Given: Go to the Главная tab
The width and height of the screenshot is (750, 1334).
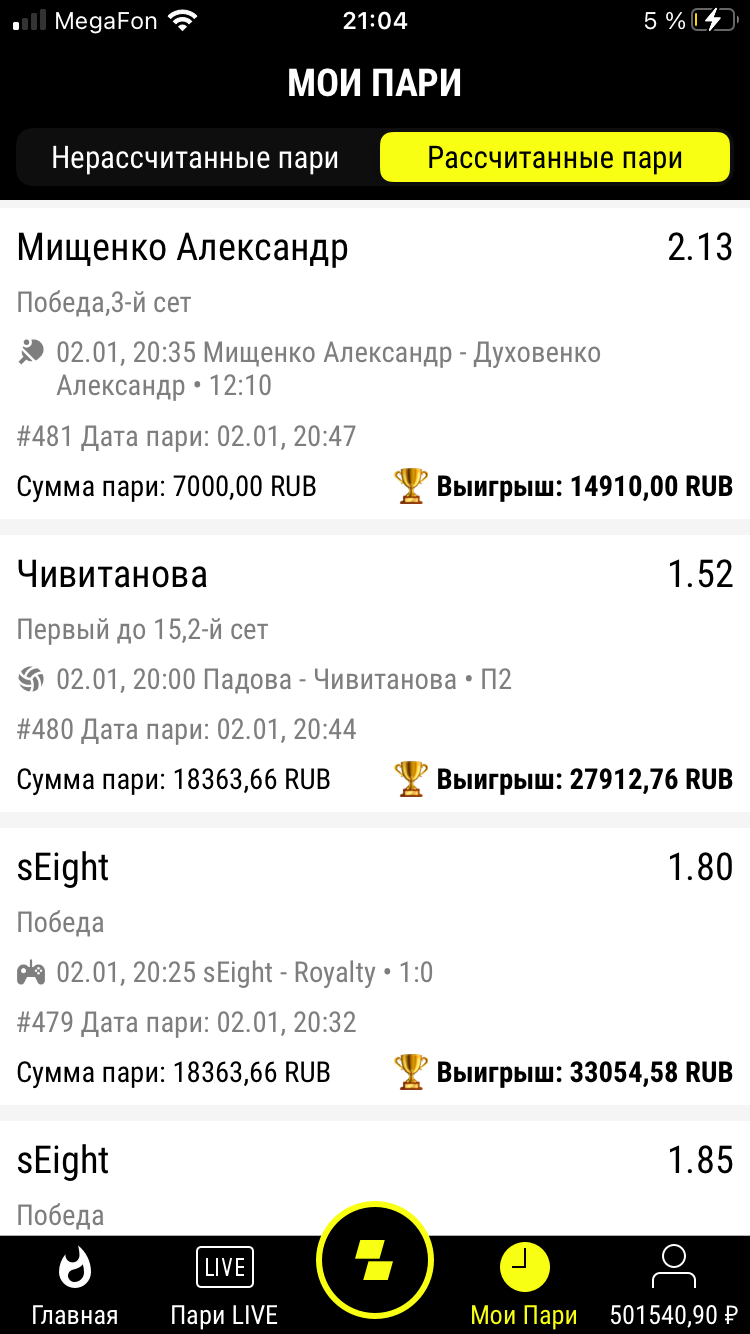Looking at the screenshot, I should 75,1287.
